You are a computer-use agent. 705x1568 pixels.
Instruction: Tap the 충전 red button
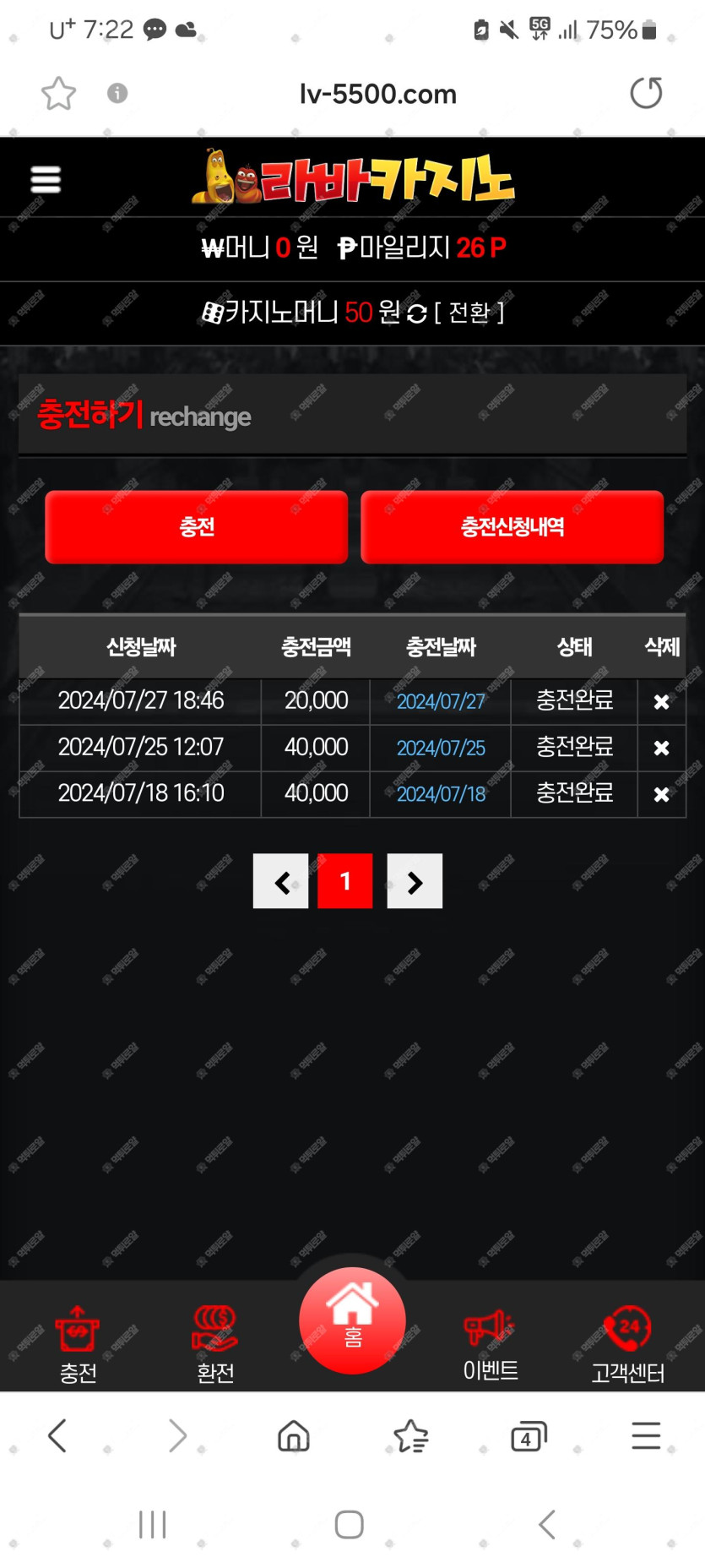196,527
